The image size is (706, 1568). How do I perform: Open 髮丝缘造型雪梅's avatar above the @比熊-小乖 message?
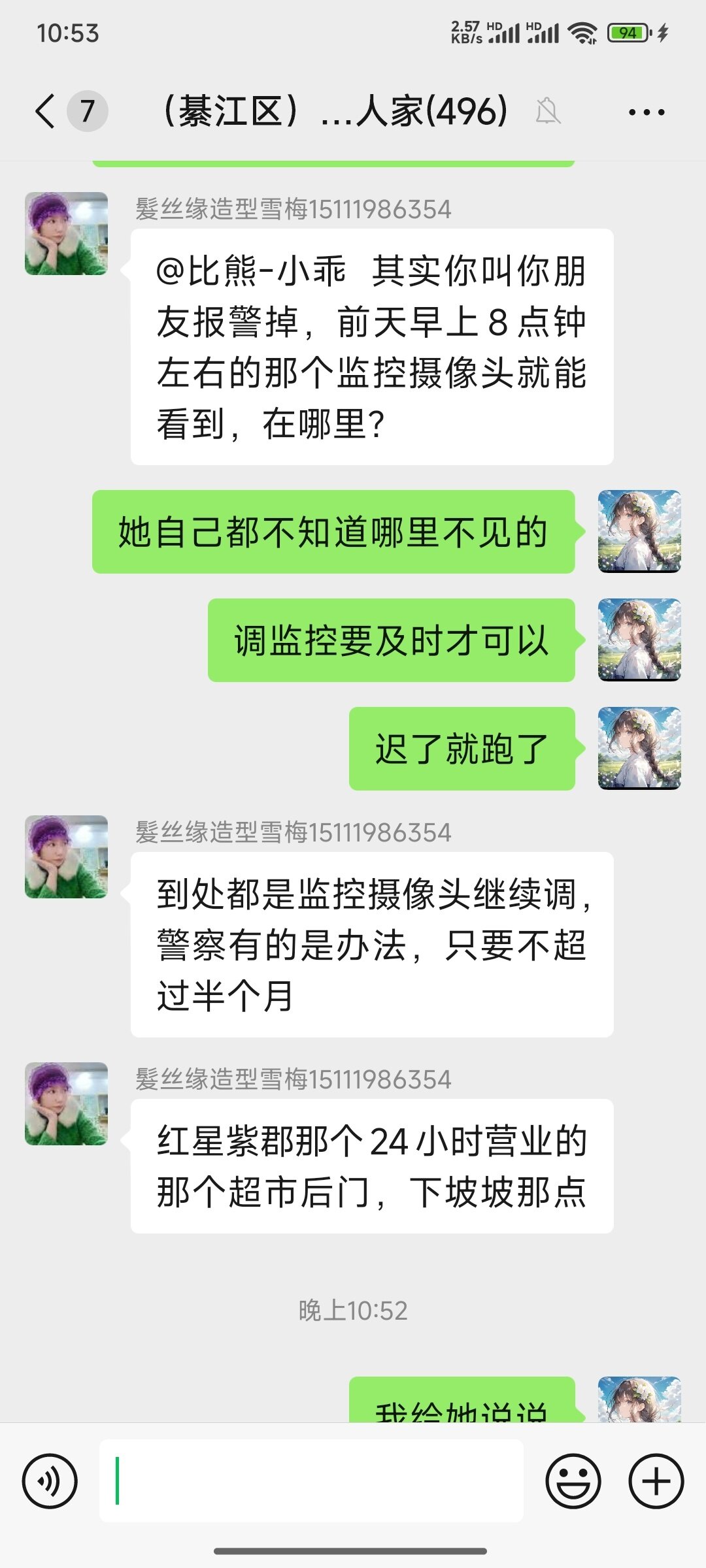(66, 233)
